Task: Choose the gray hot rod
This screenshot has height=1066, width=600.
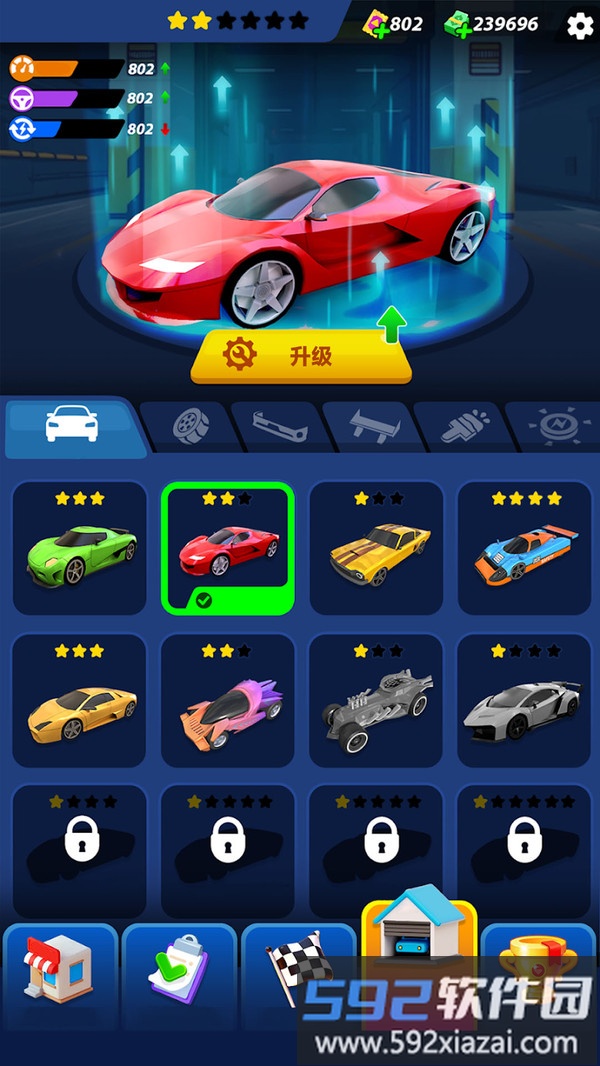Action: click(377, 700)
